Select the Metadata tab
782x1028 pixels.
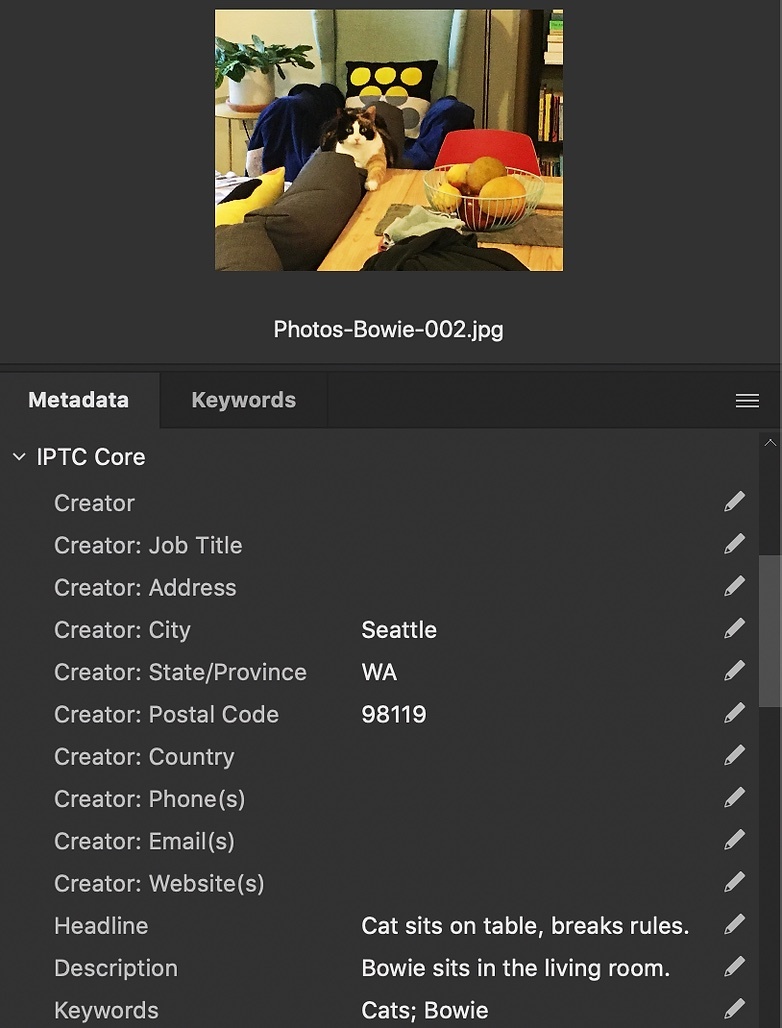tap(78, 400)
